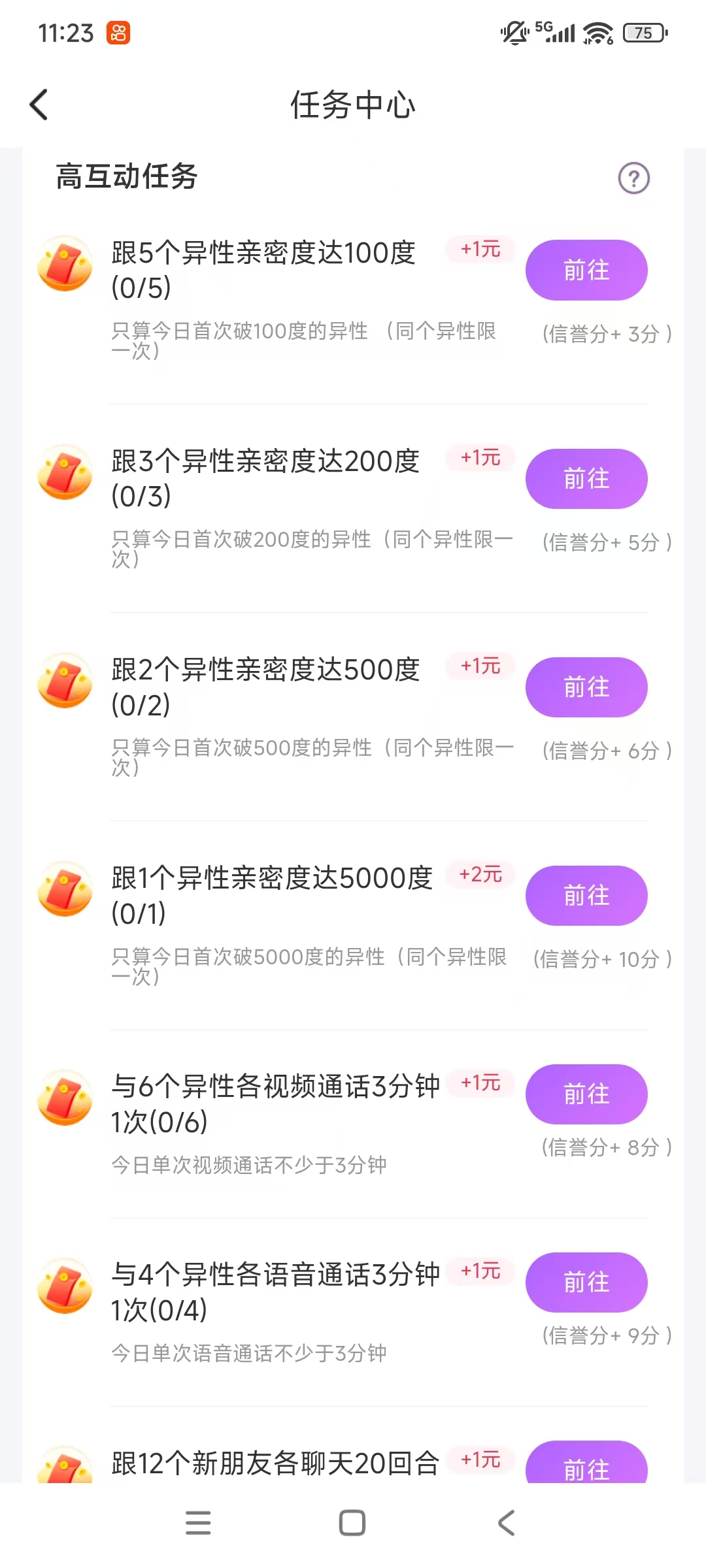706x1568 pixels.
Task: Open the help question mark for 高互动任务
Action: pos(633,178)
